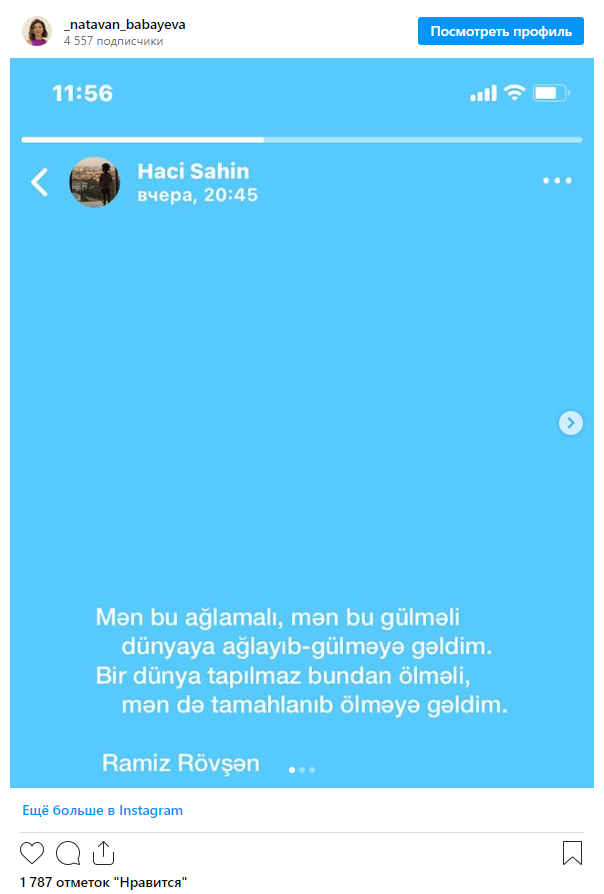
Task: Share this post
Action: coord(104,853)
